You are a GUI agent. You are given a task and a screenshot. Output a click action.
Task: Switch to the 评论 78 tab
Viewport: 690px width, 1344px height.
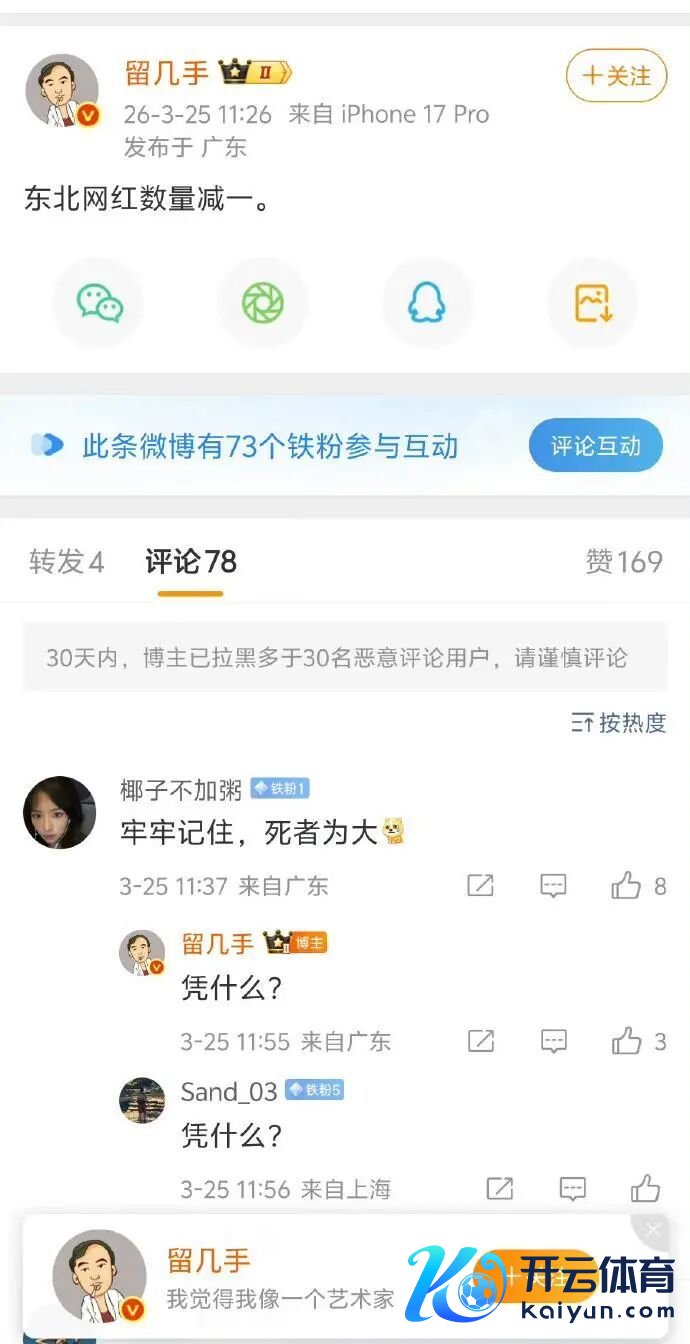coord(191,562)
